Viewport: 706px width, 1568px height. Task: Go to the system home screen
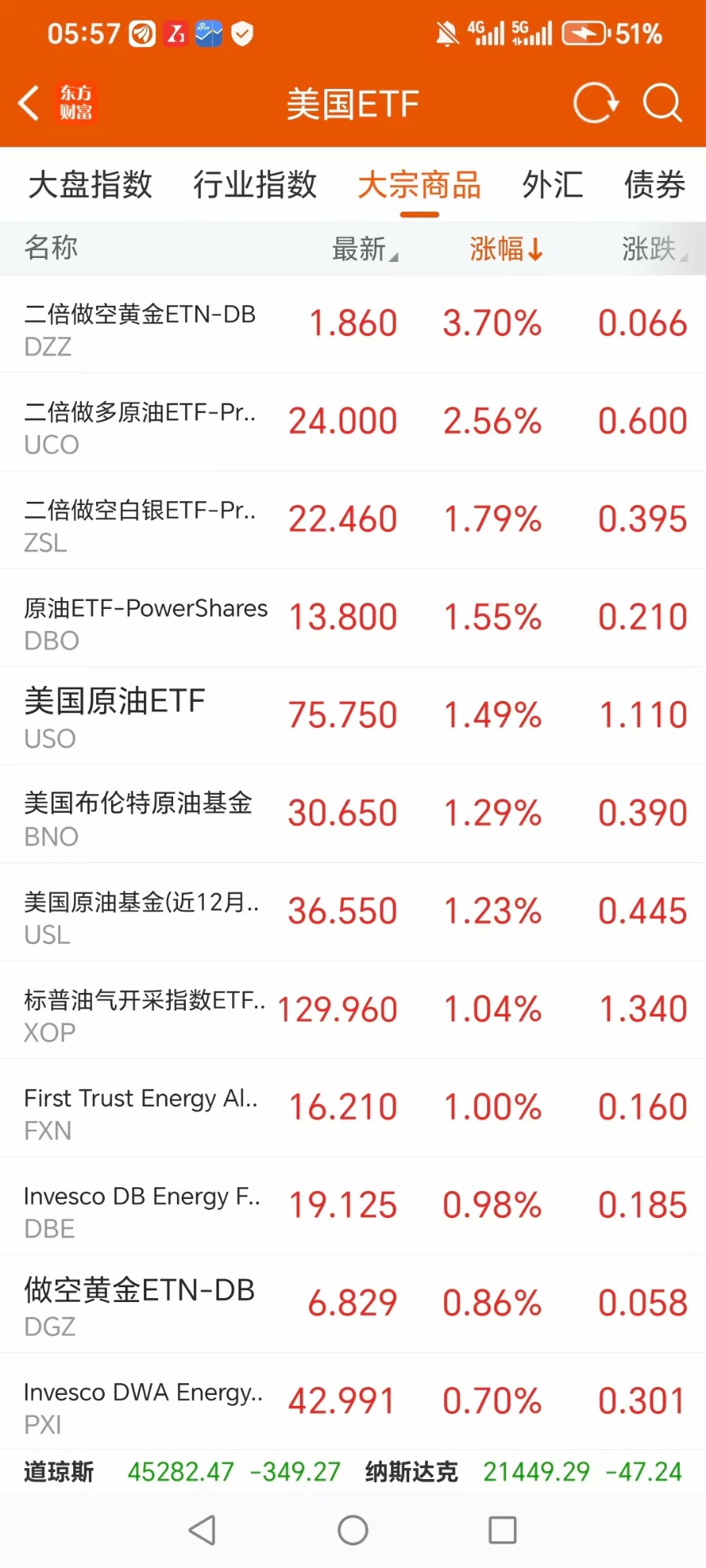353,1530
